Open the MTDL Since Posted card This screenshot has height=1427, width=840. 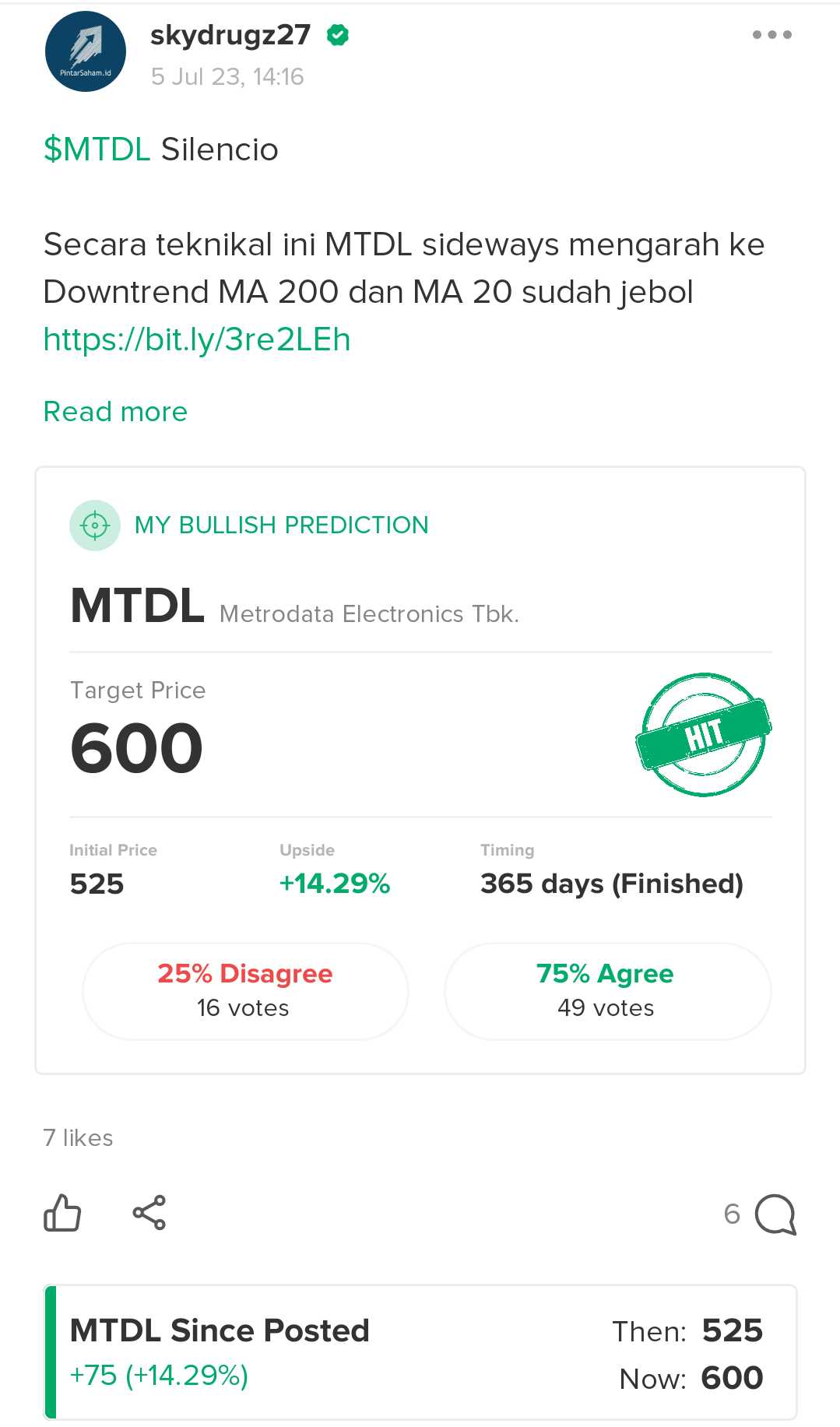(420, 1352)
